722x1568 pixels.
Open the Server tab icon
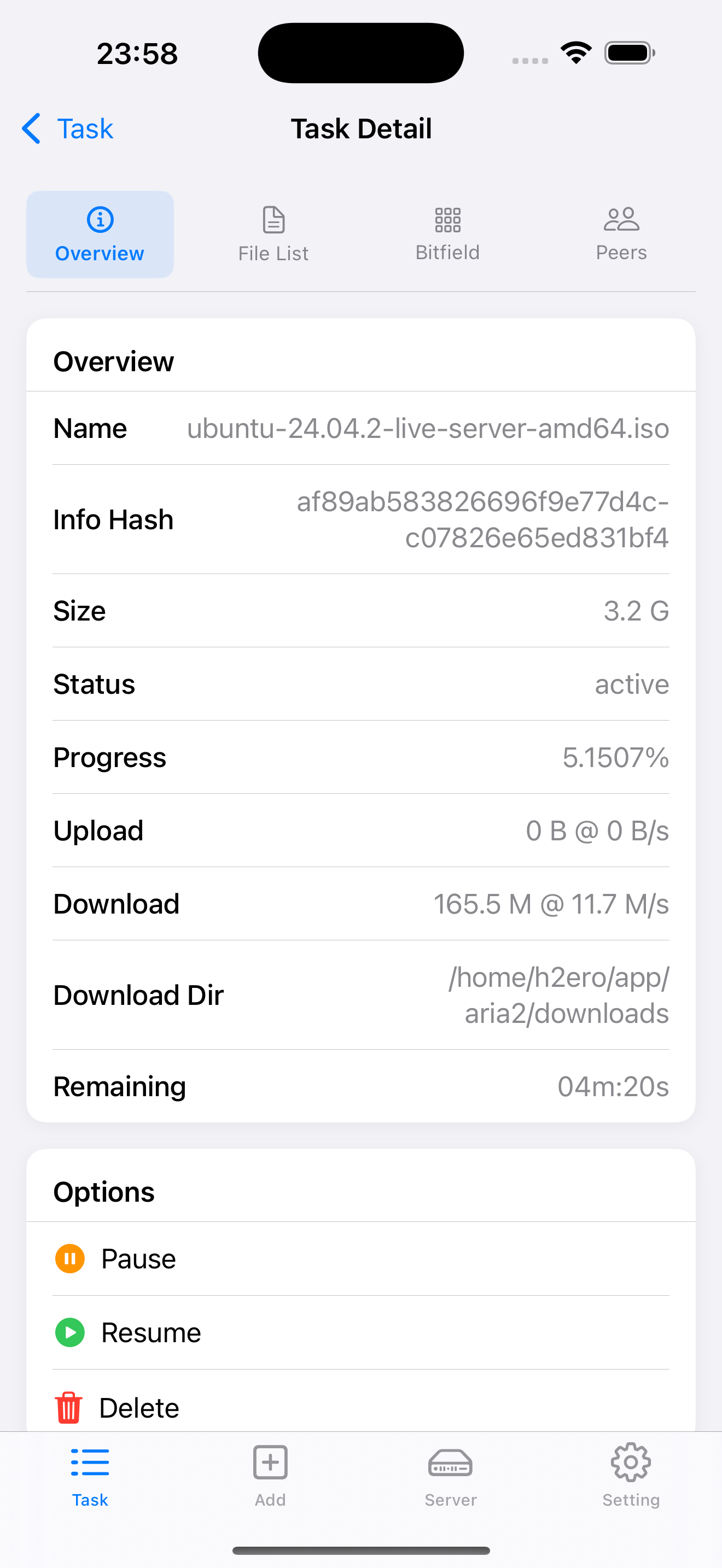[x=450, y=1462]
